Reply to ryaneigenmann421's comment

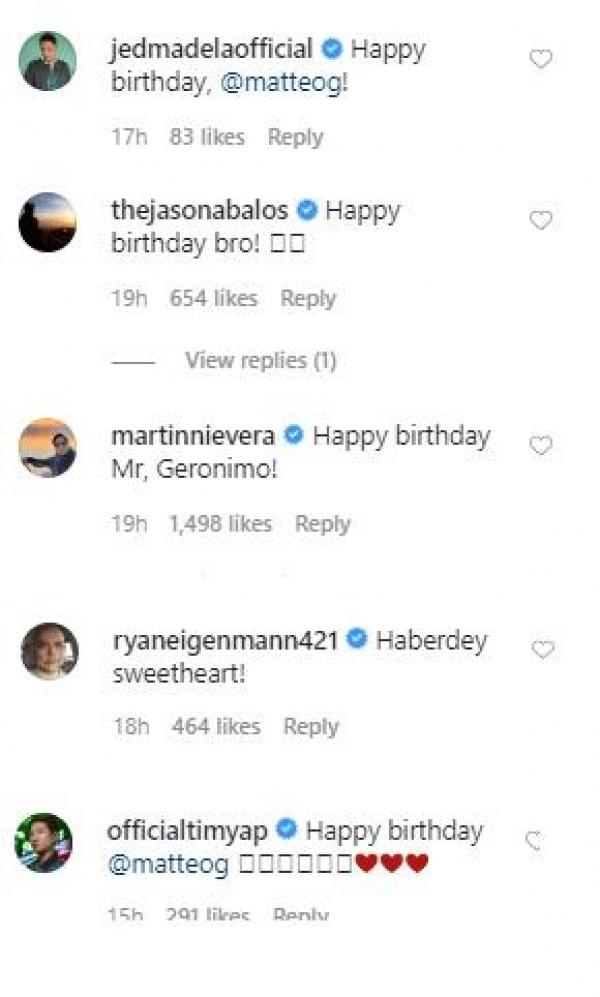311,727
